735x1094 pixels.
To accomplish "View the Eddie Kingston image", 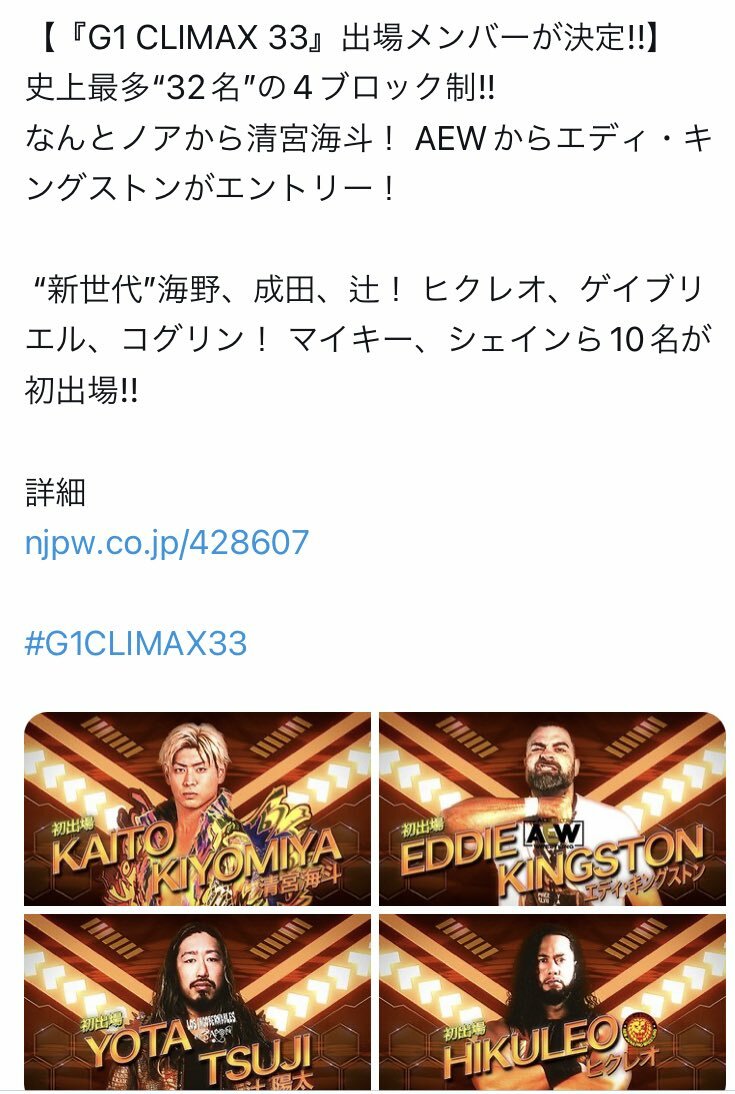I will 552,808.
